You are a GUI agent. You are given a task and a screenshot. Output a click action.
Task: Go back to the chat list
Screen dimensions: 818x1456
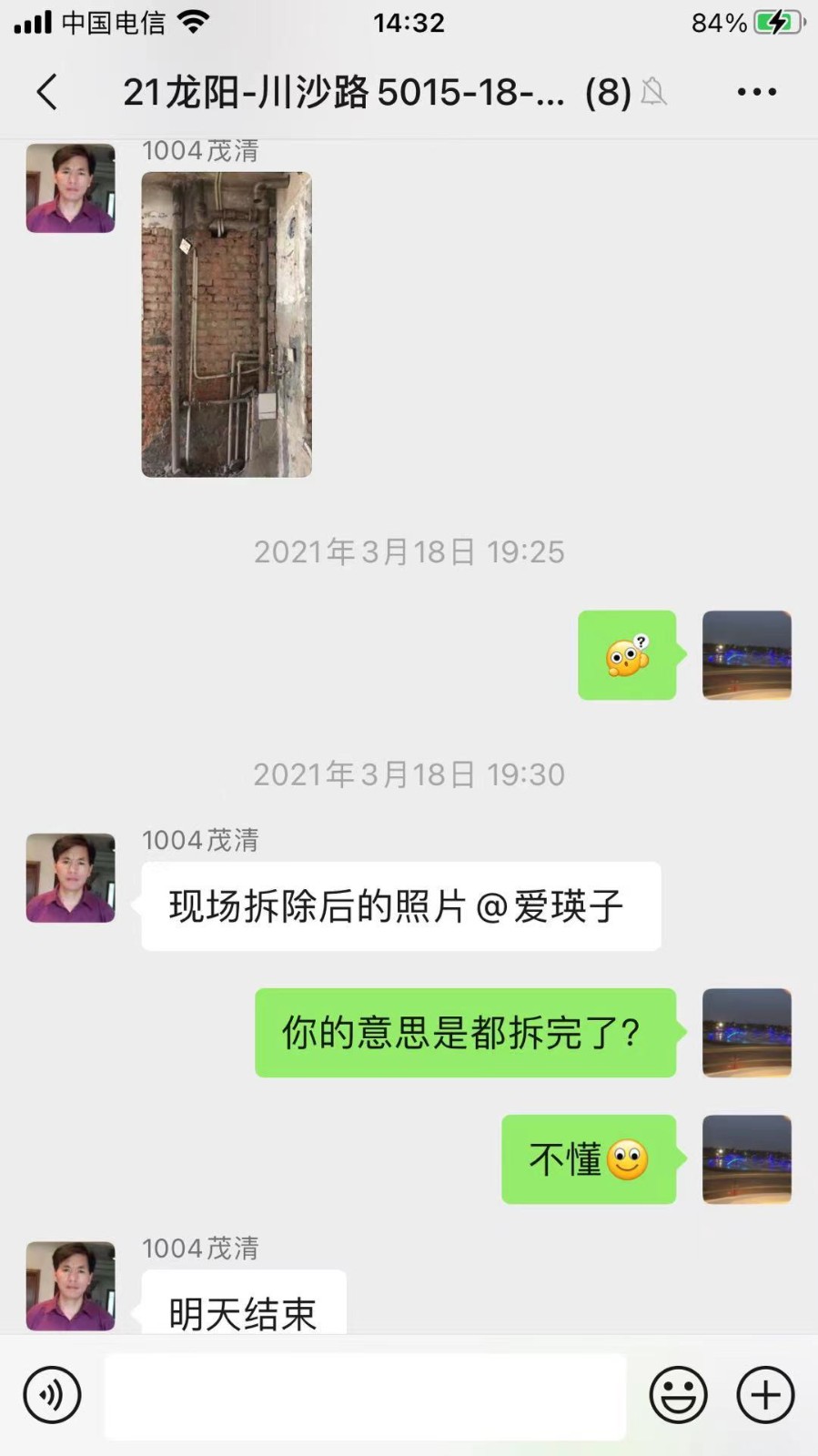click(47, 92)
